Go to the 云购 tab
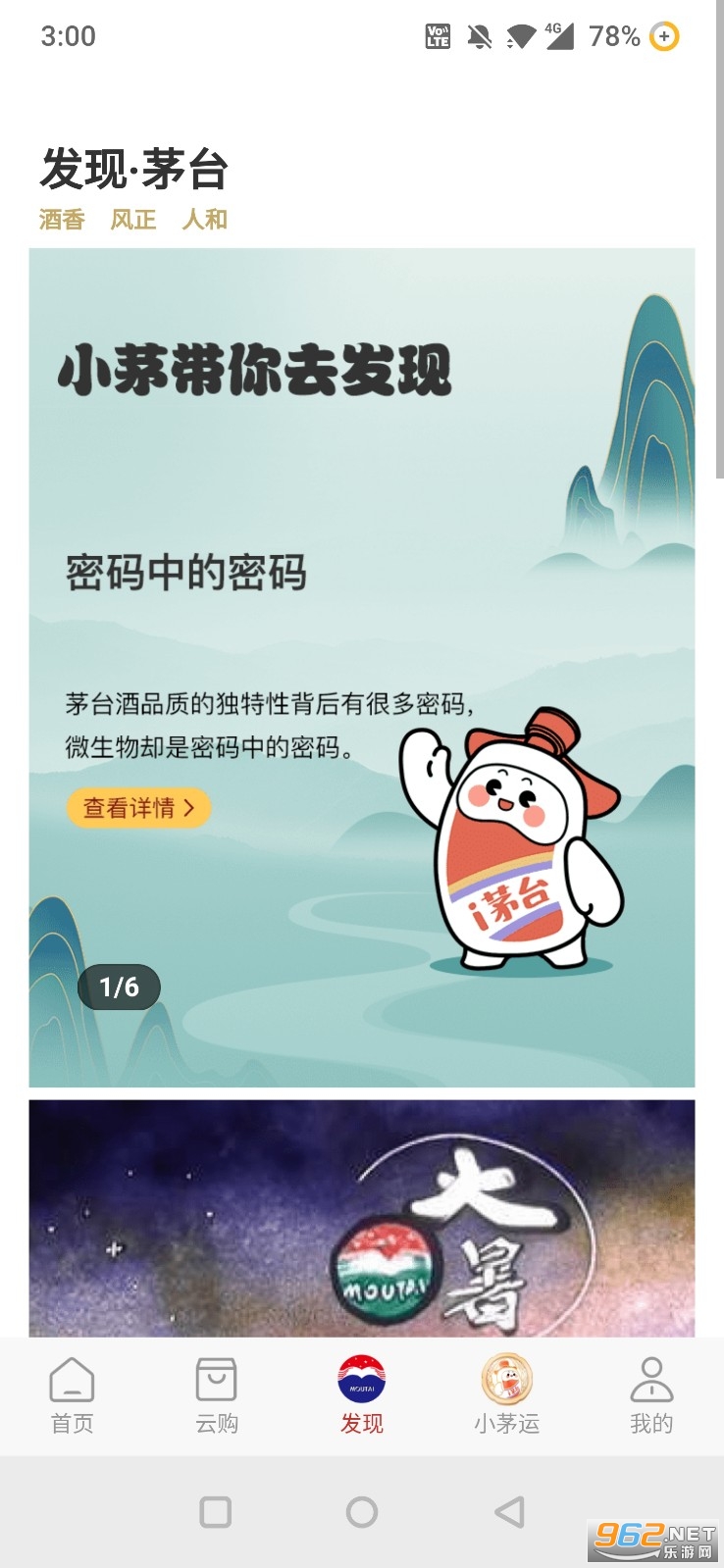The image size is (724, 1568). pyautogui.click(x=217, y=1395)
